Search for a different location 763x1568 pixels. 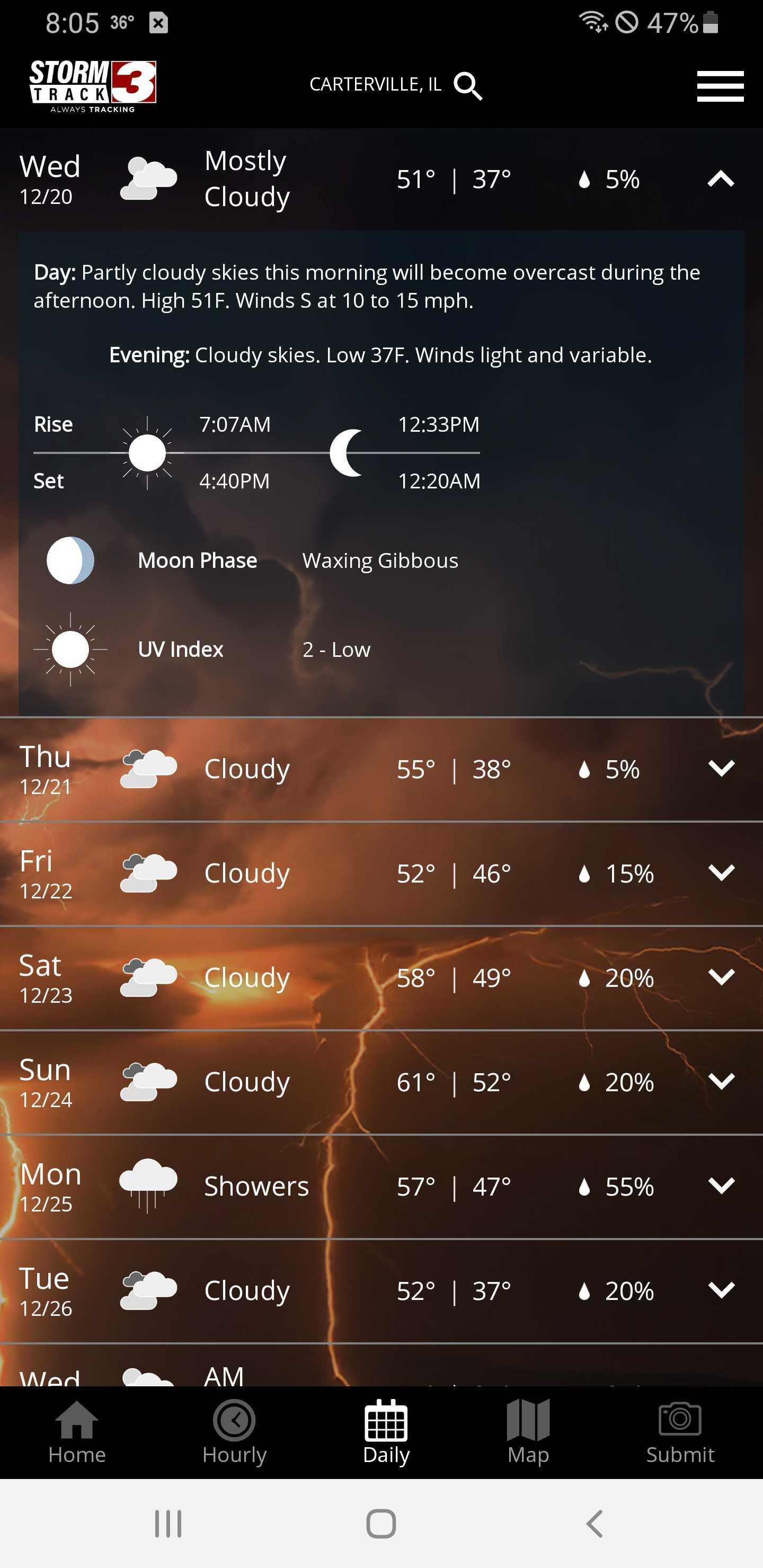(x=468, y=85)
